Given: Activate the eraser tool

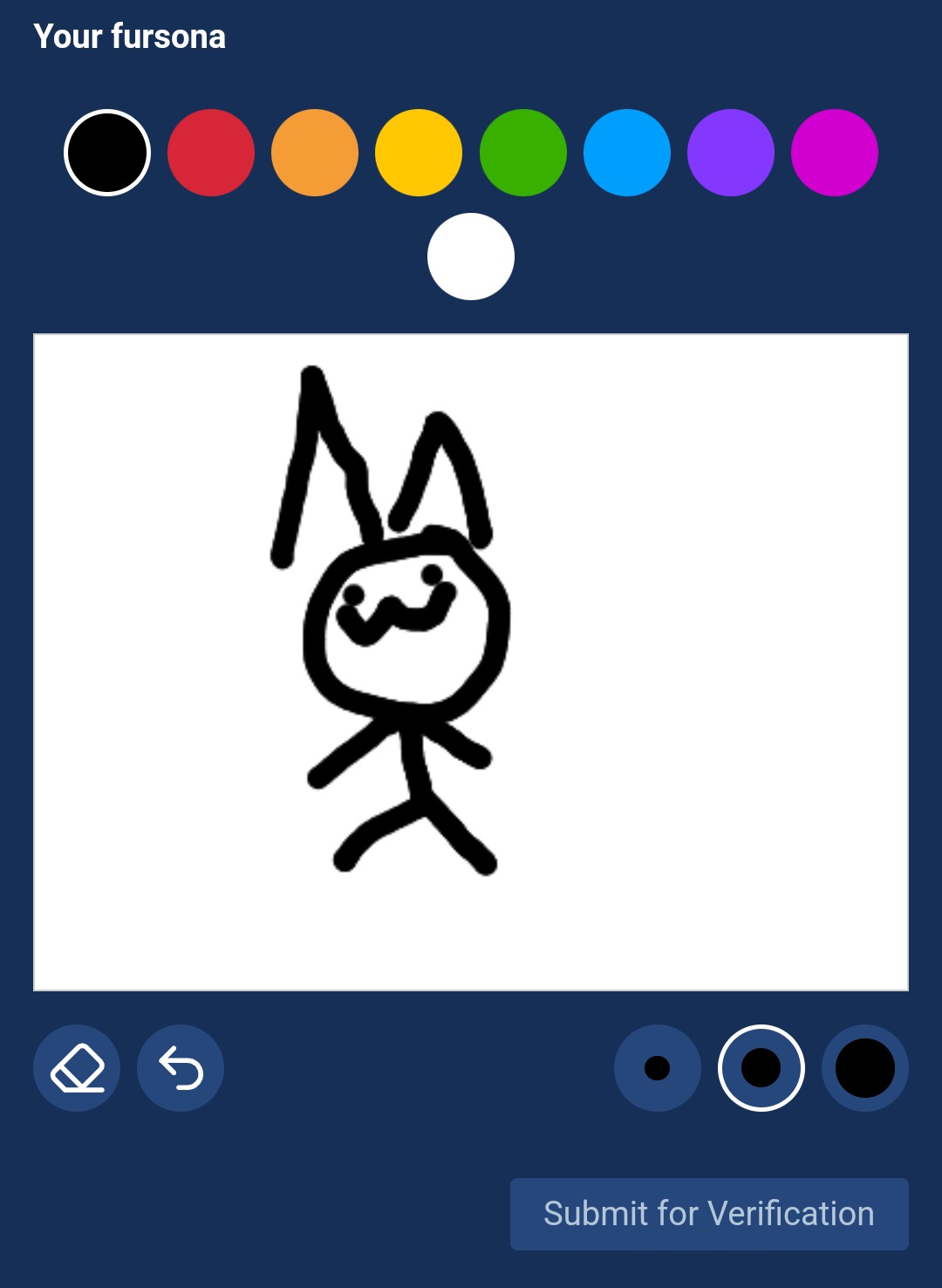Looking at the screenshot, I should click(77, 1068).
